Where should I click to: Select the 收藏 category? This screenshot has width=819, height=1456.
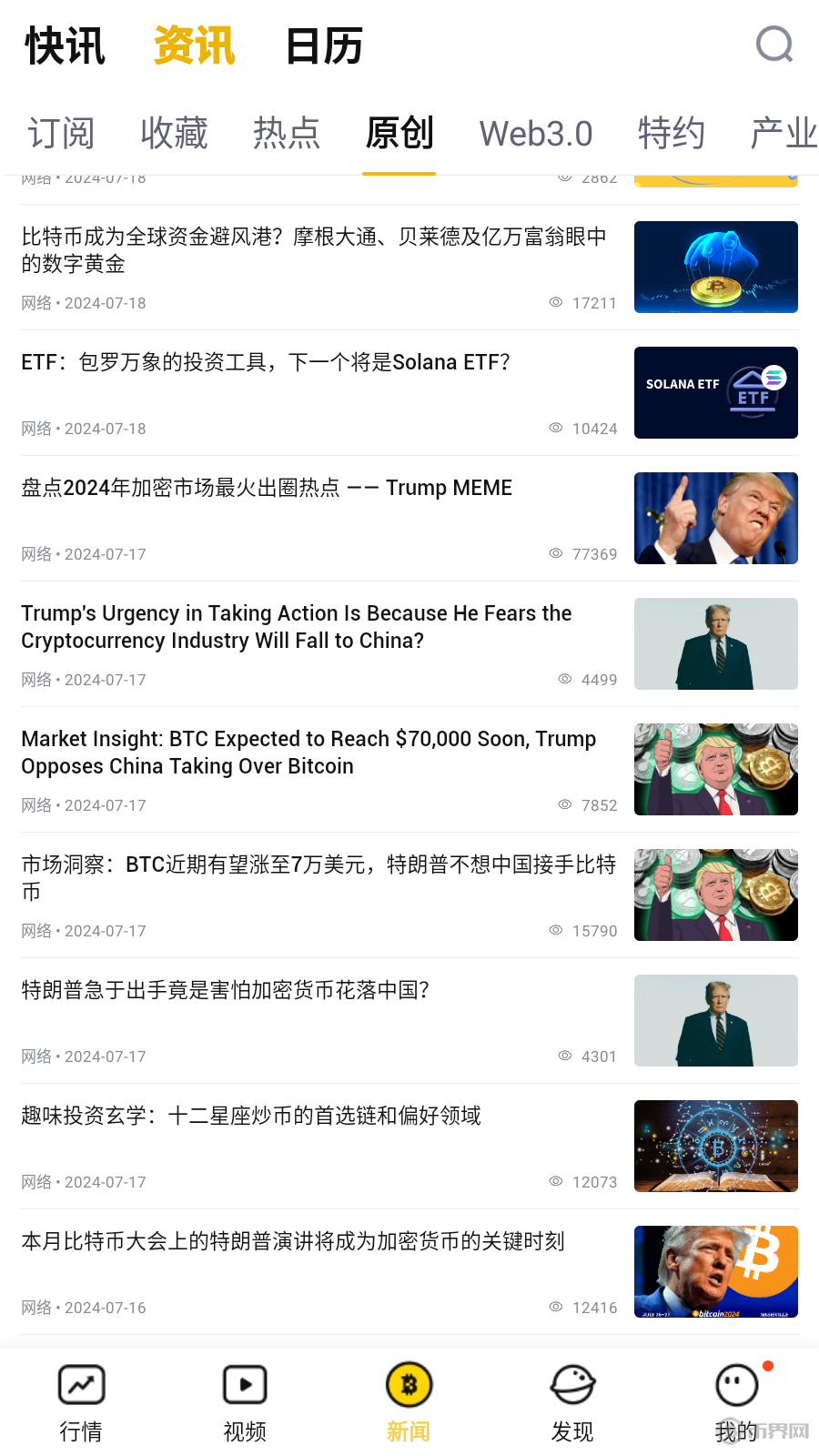[174, 134]
